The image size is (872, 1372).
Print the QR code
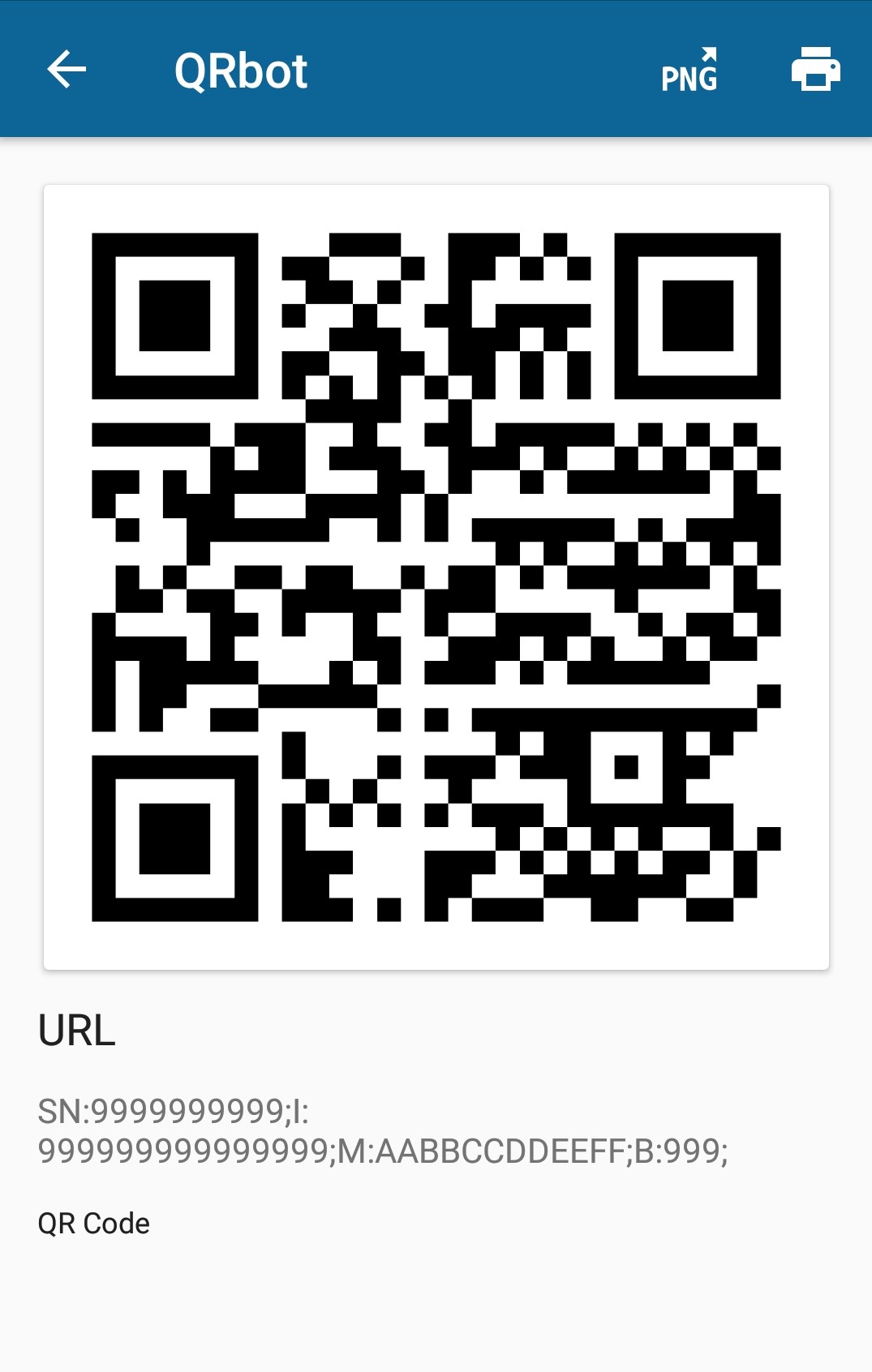[815, 69]
